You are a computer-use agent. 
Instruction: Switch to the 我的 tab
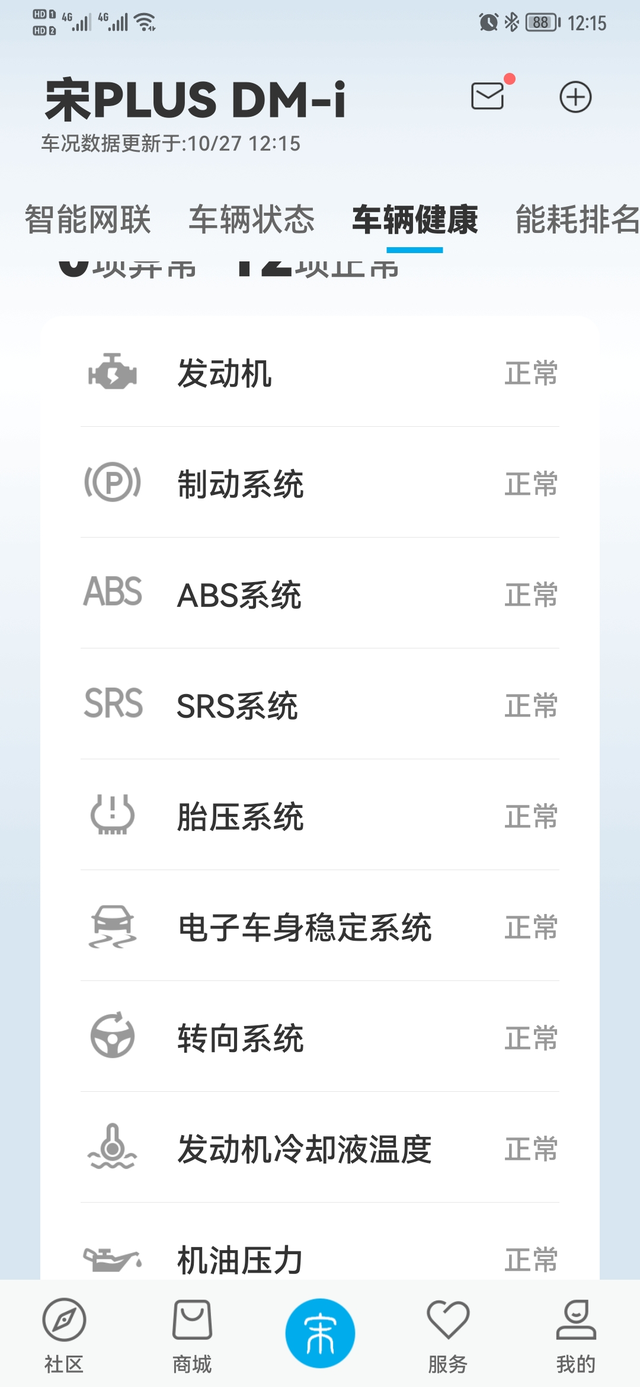(x=576, y=1335)
